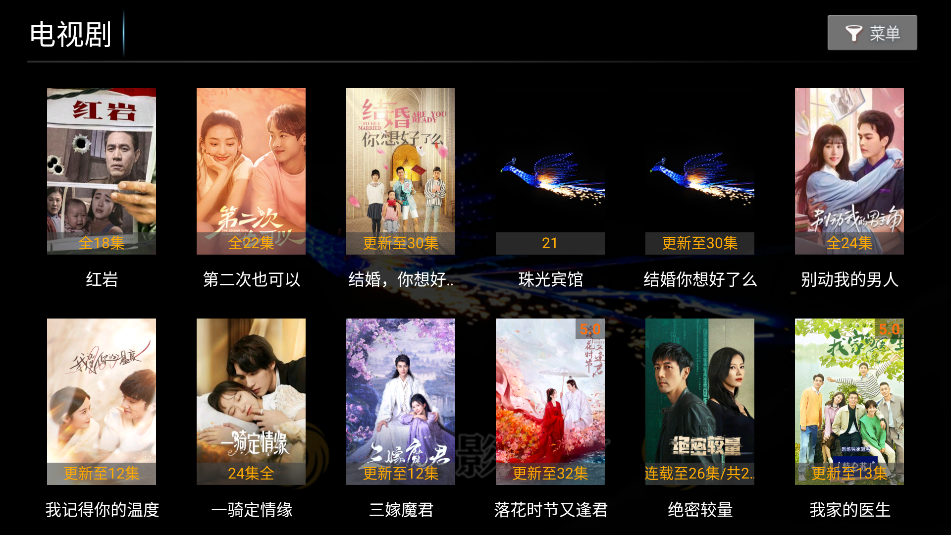Open 我记得你的温度
The height and width of the screenshot is (535, 951).
tap(101, 402)
